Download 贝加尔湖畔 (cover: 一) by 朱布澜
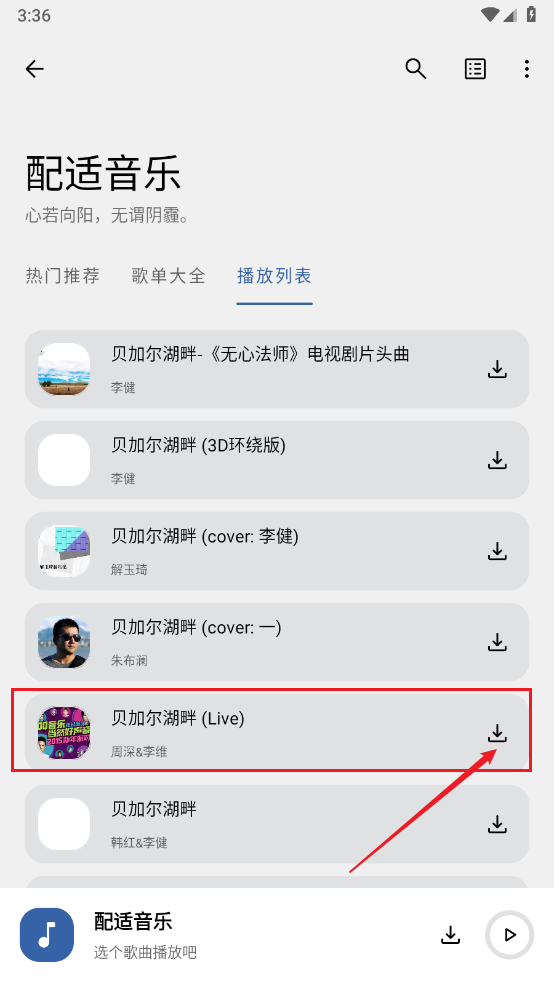The height and width of the screenshot is (984, 554). 498,642
